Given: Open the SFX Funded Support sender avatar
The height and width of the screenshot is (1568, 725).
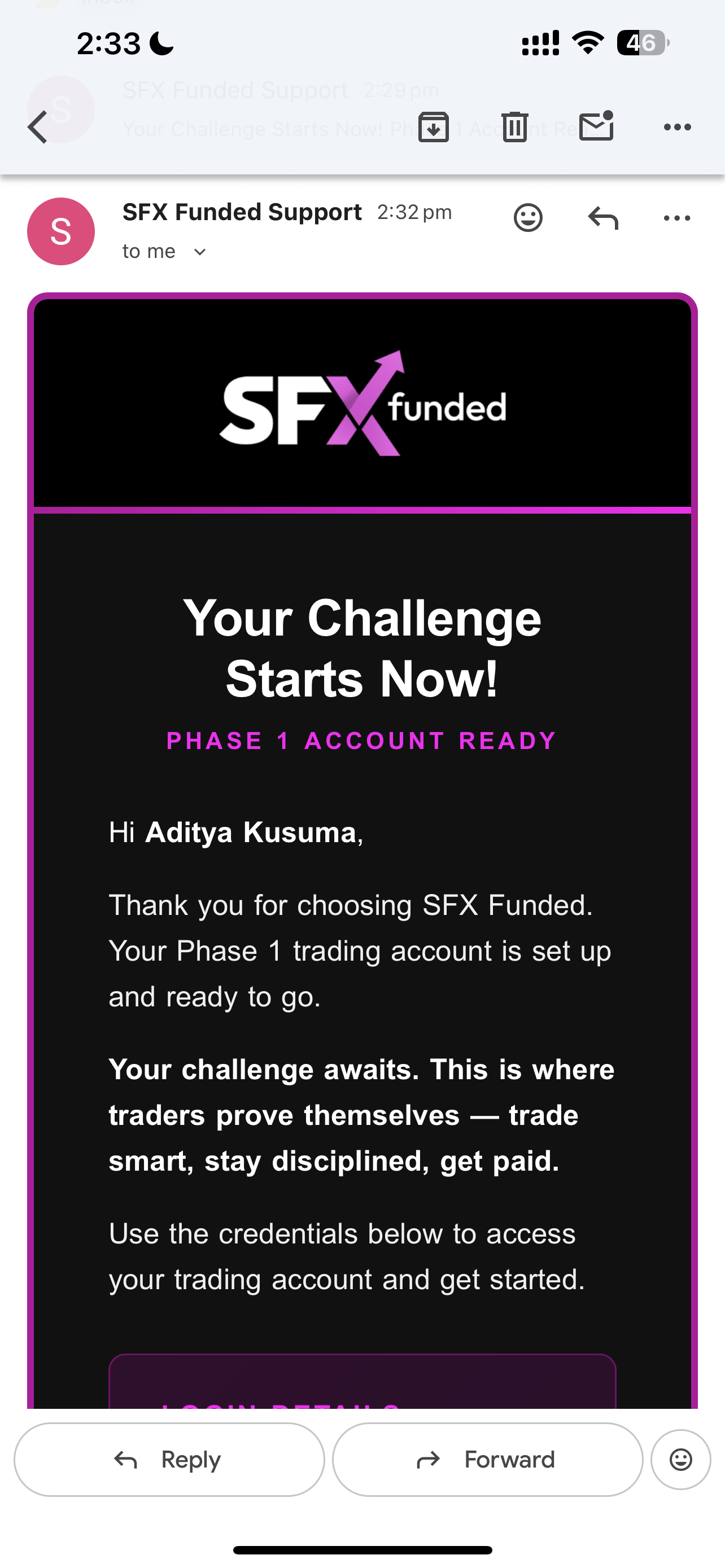Looking at the screenshot, I should (x=61, y=231).
